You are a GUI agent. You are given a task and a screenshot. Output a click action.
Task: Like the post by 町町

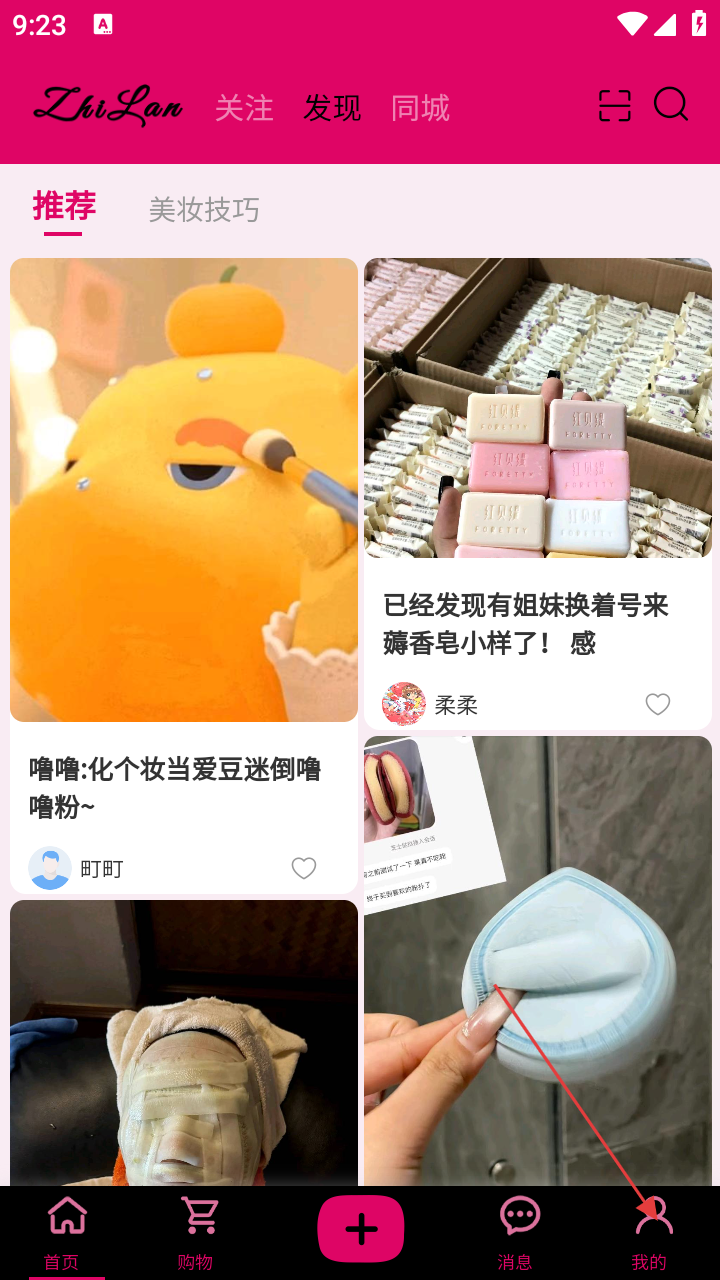(x=304, y=868)
